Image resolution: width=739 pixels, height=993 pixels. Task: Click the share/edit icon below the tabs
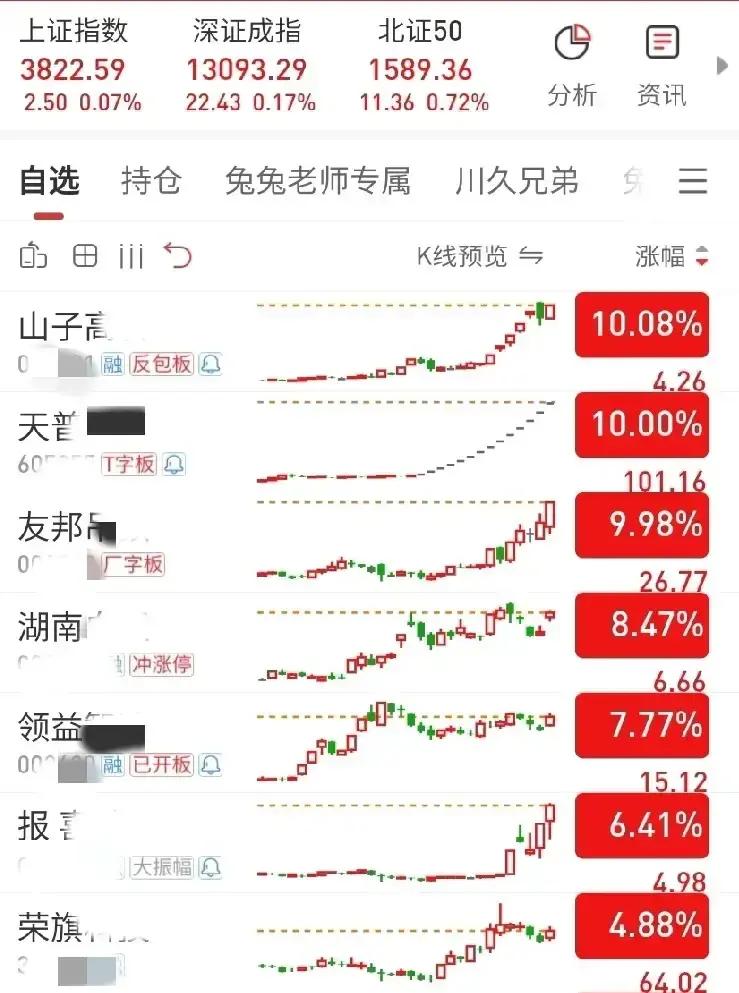[35, 256]
